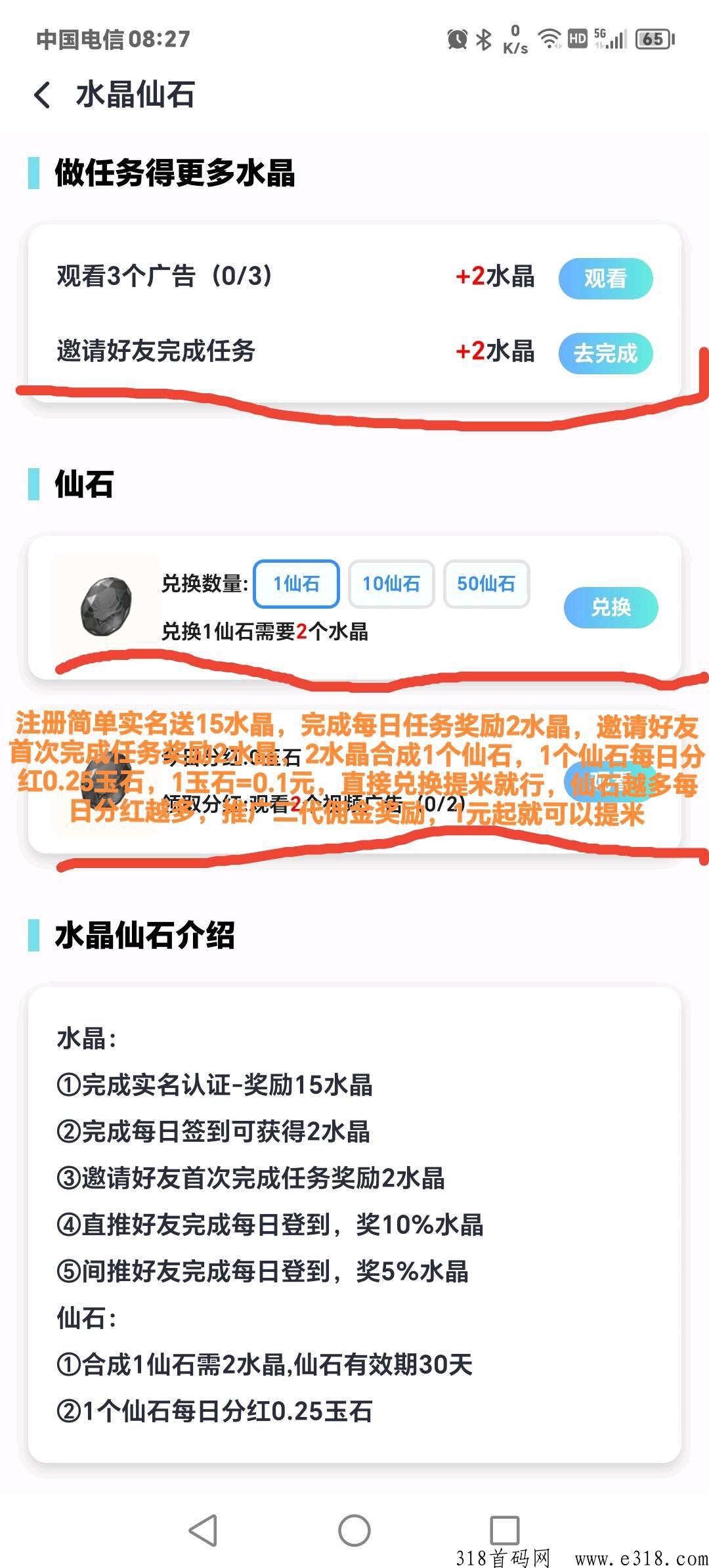This screenshot has height=1568, width=709.
Task: Select the 1仙石 exchange amount
Action: pyautogui.click(x=297, y=583)
